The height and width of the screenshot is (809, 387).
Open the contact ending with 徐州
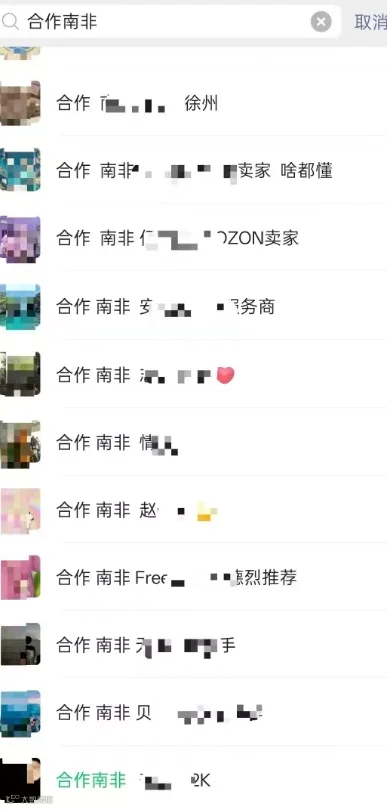click(x=194, y=103)
